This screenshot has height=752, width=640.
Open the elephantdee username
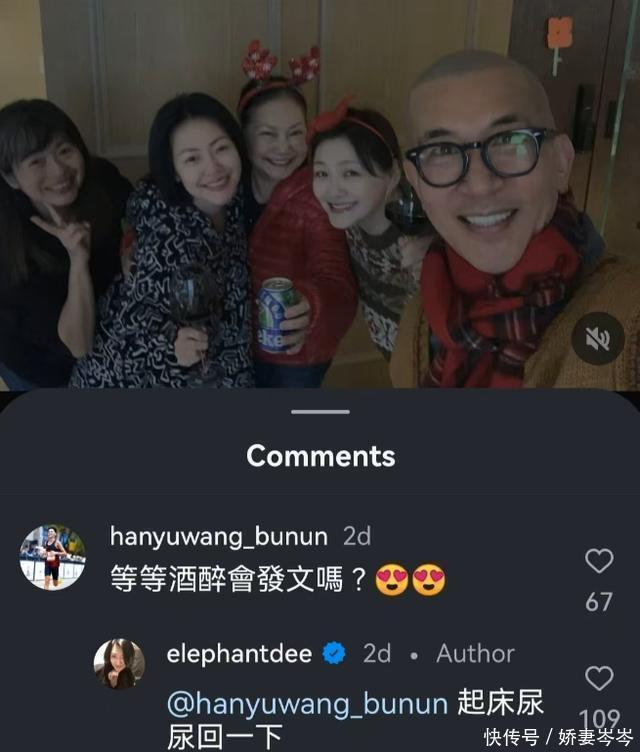click(x=239, y=654)
